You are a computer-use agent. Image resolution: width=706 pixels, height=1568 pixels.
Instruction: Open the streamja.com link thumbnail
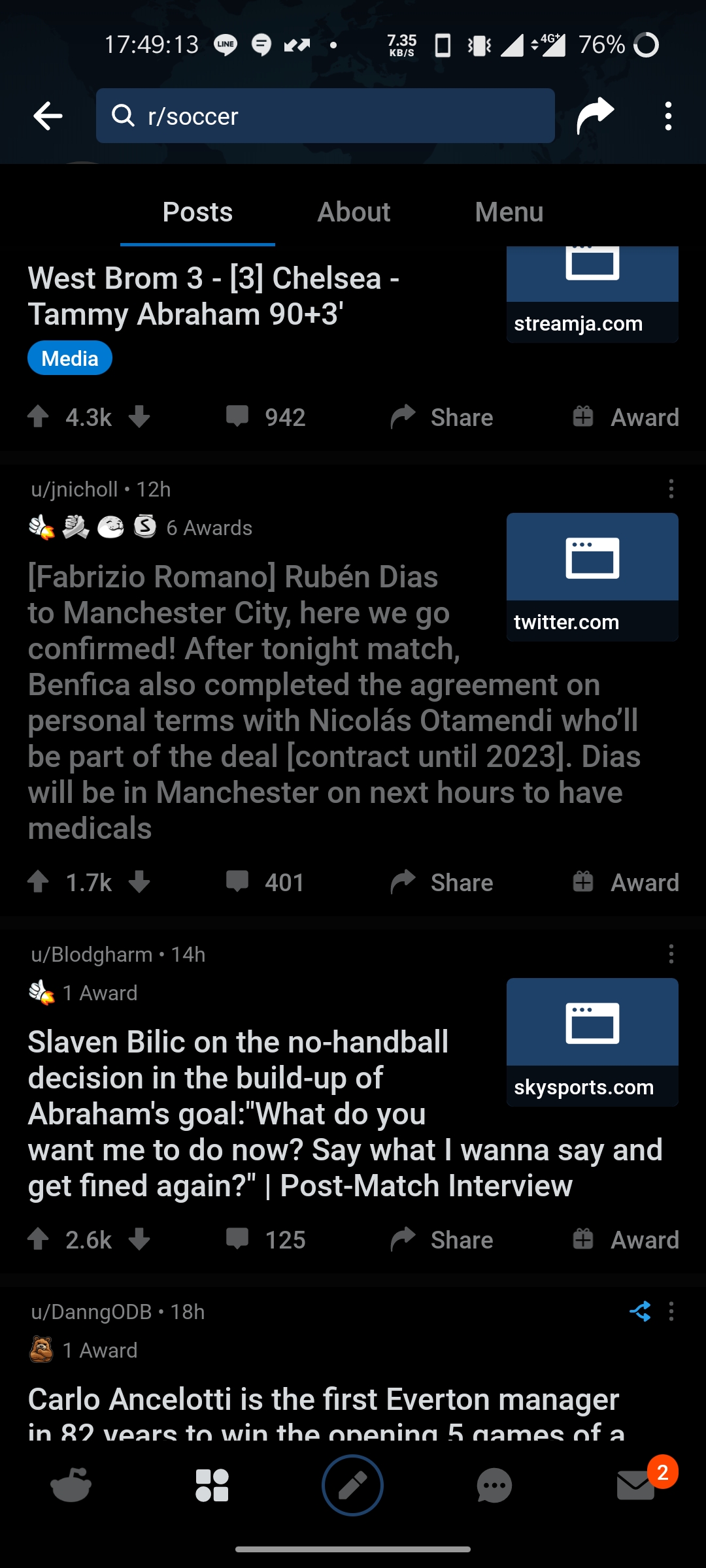(592, 294)
